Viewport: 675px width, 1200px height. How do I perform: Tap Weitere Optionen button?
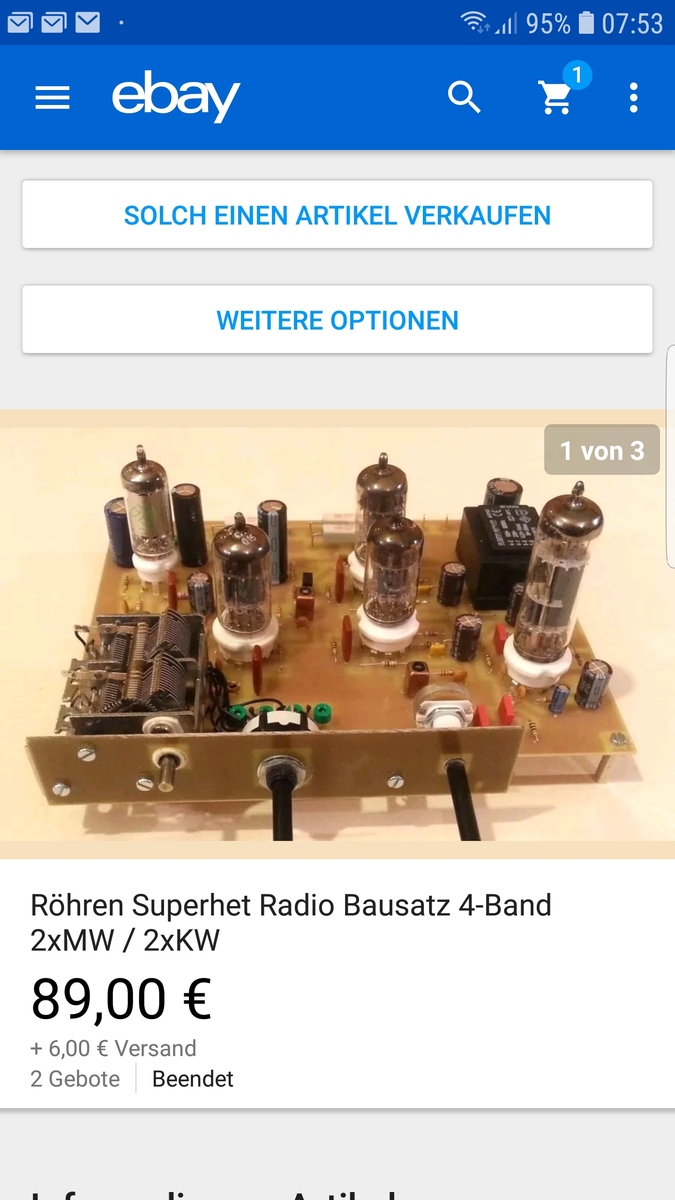point(337,320)
